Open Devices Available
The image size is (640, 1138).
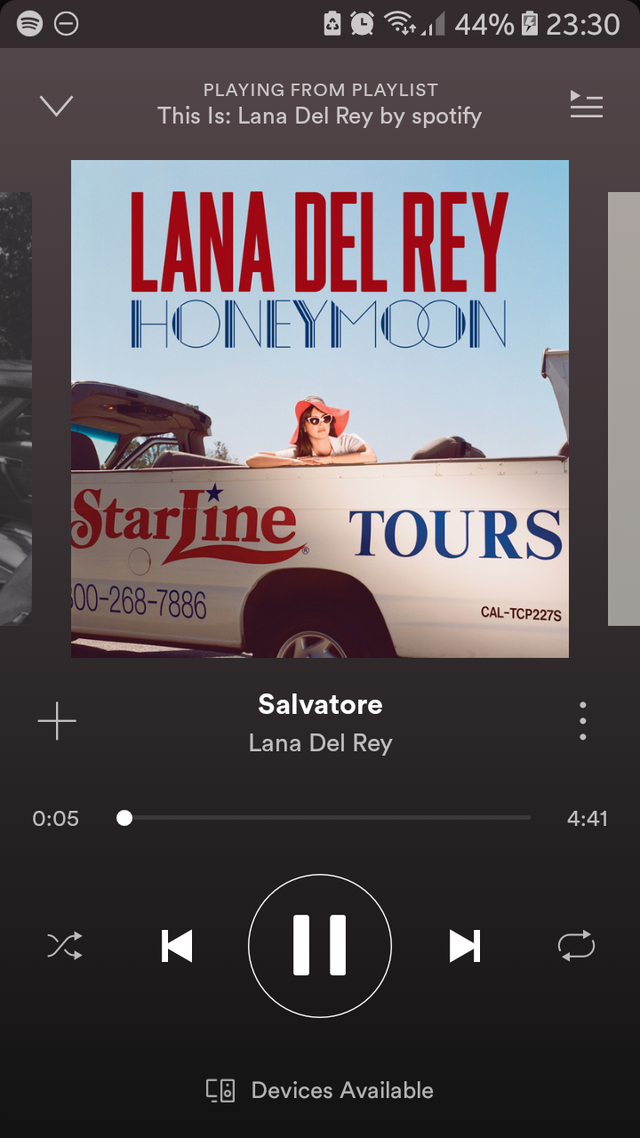click(320, 1090)
